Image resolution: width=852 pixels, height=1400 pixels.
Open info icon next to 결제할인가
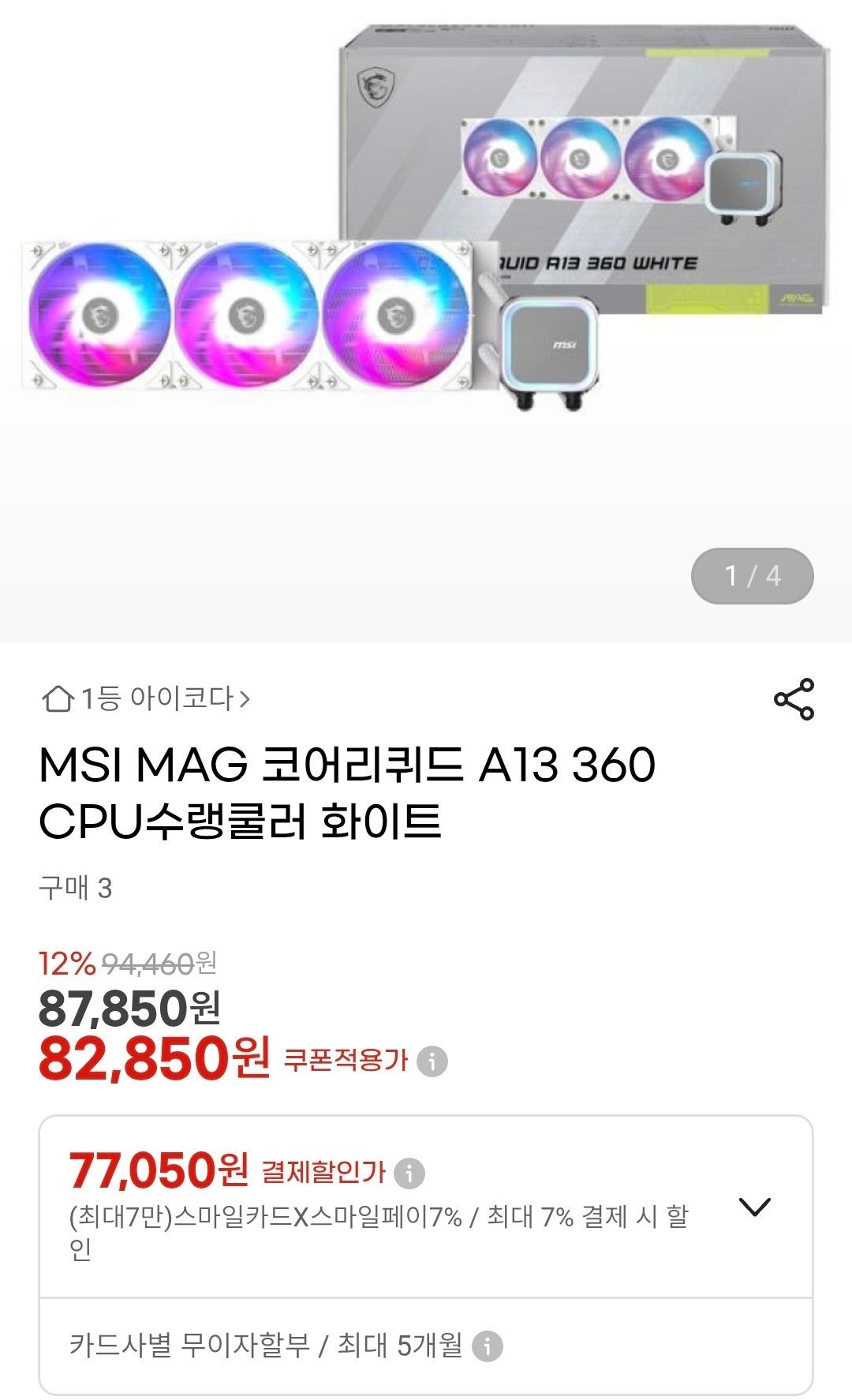tap(409, 1173)
